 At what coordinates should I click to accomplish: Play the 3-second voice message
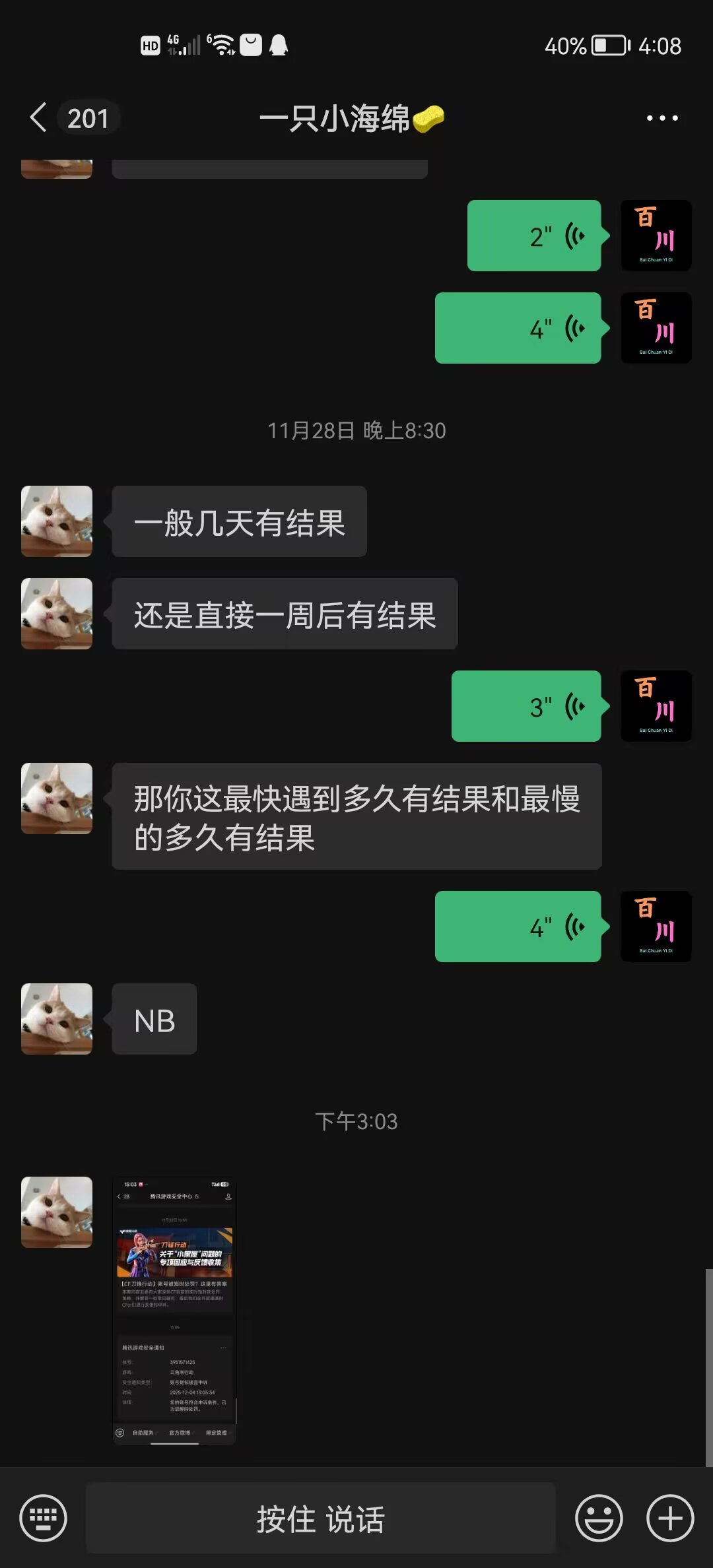(526, 706)
